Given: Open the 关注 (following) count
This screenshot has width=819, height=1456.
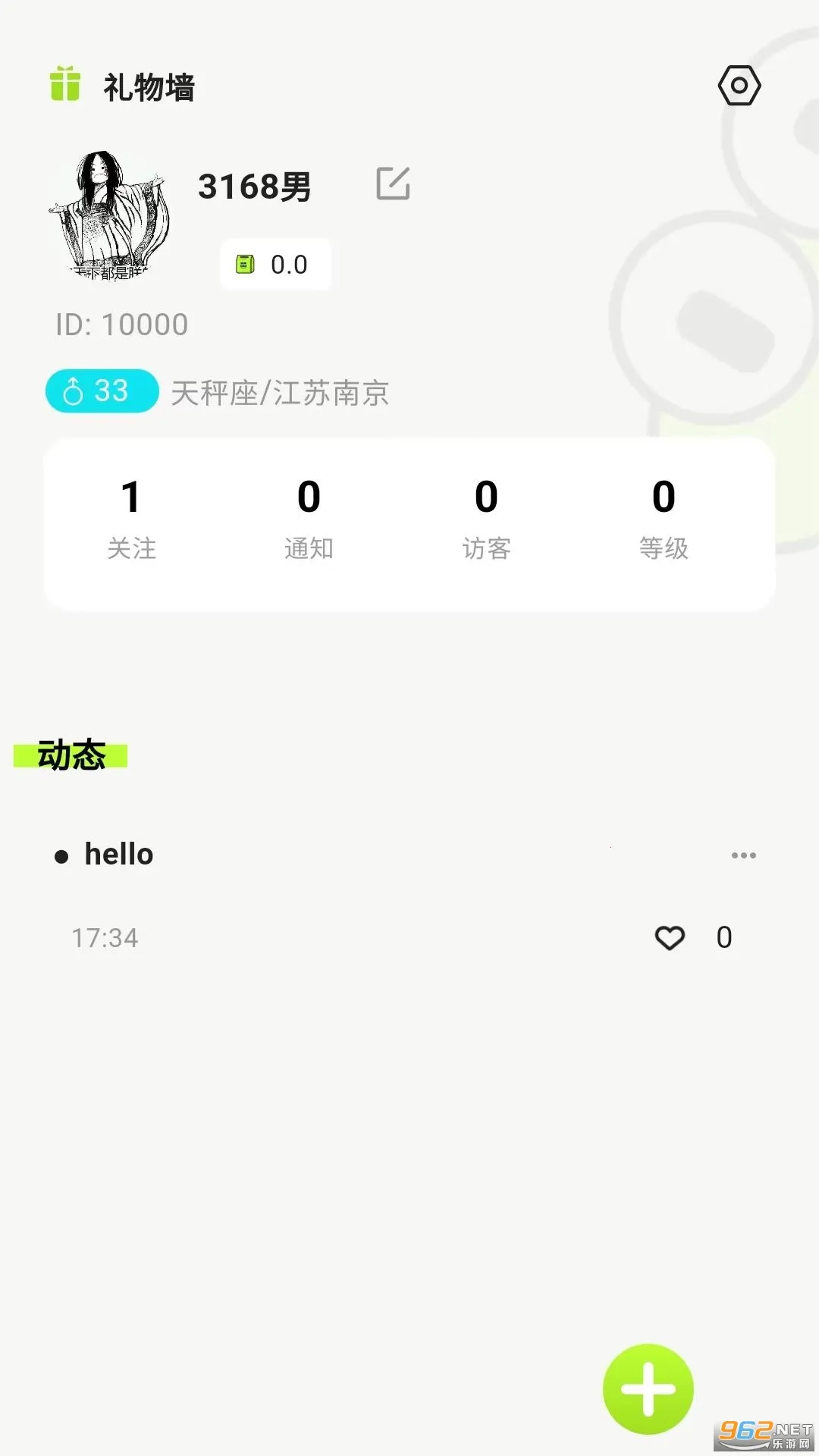Looking at the screenshot, I should click(x=133, y=519).
